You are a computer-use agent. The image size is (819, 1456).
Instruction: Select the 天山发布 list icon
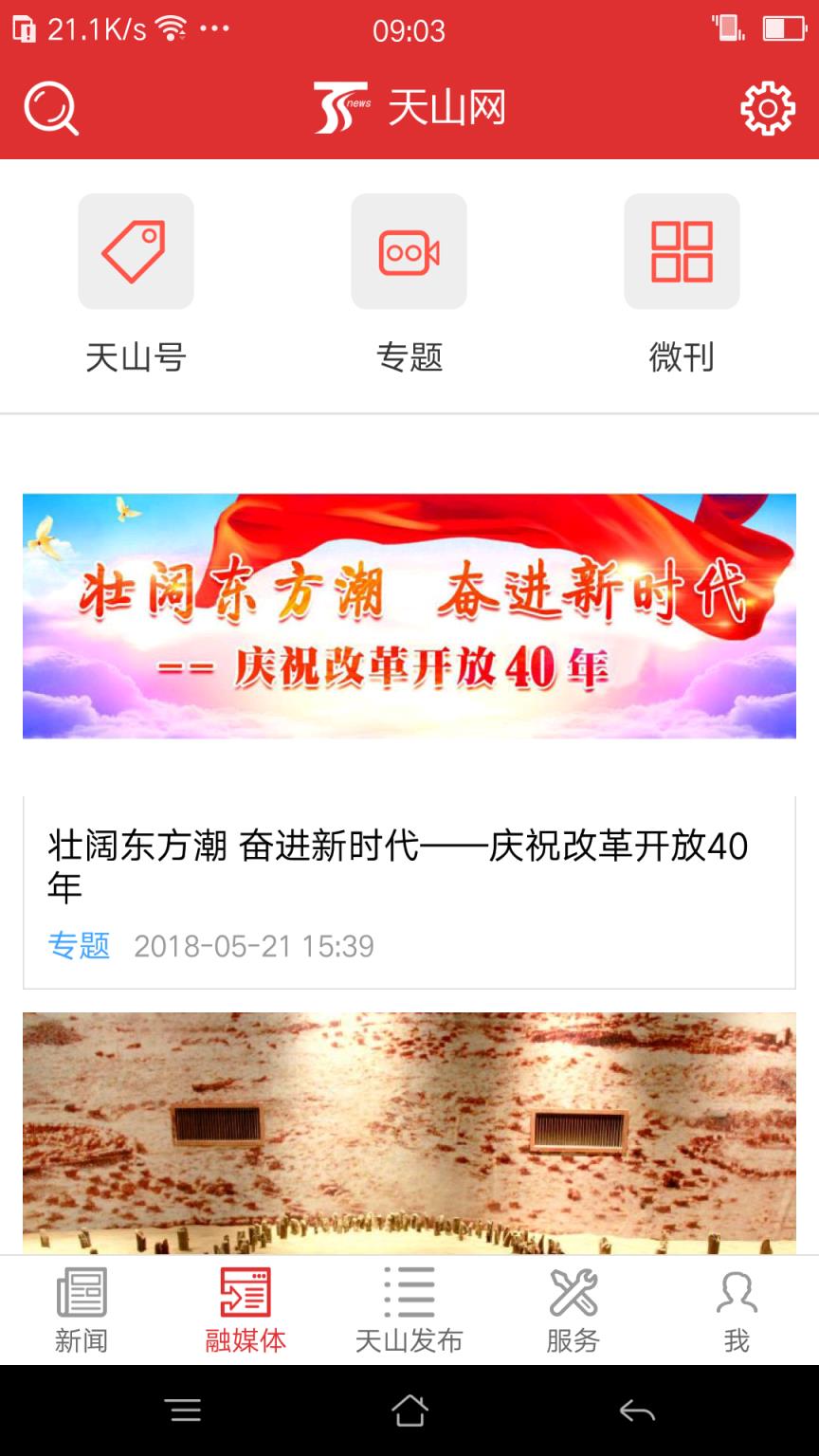409,1294
